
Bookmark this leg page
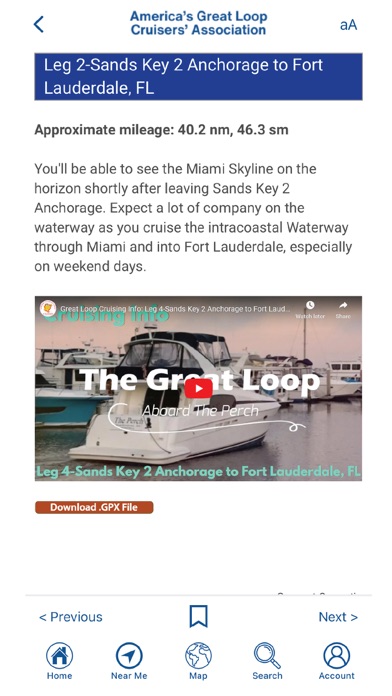[198, 617]
